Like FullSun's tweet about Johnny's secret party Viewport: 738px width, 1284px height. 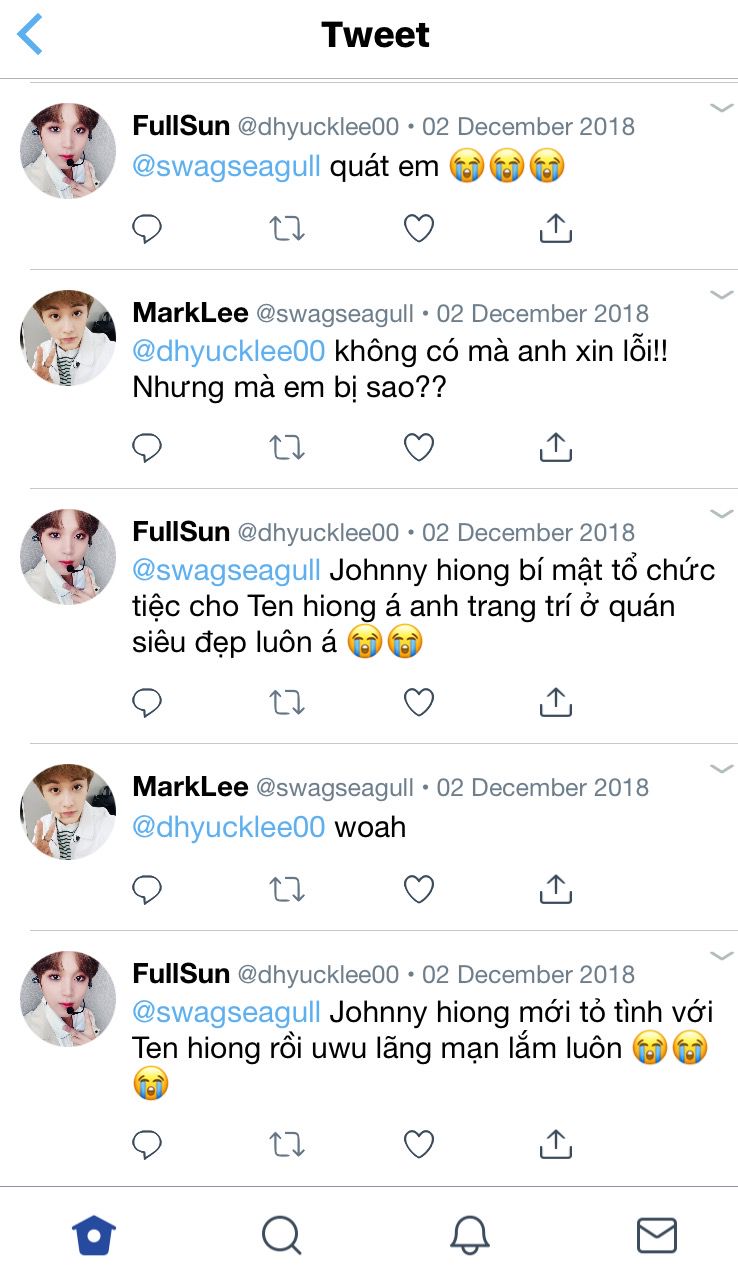pyautogui.click(x=418, y=703)
